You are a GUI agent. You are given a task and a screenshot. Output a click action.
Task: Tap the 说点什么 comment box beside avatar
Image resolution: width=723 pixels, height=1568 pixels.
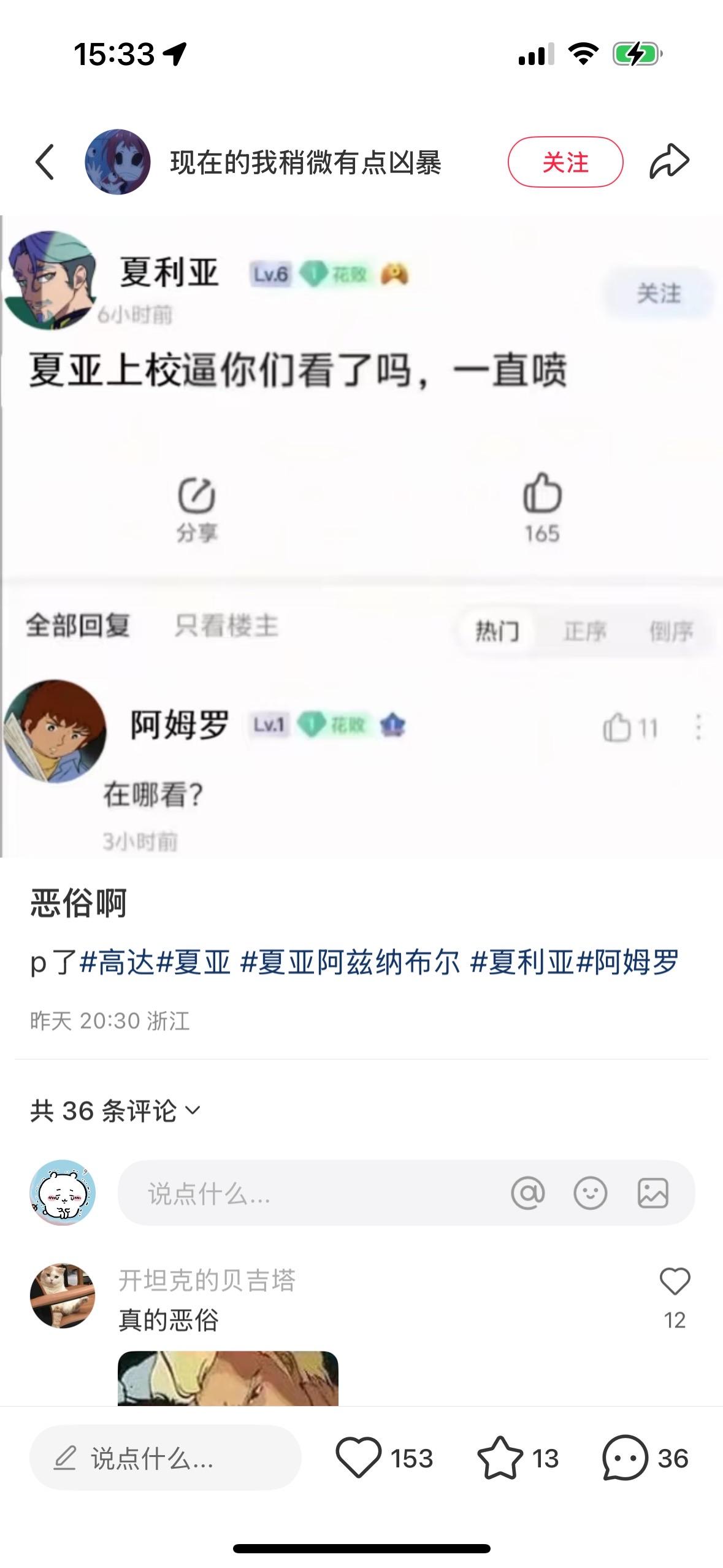406,1193
